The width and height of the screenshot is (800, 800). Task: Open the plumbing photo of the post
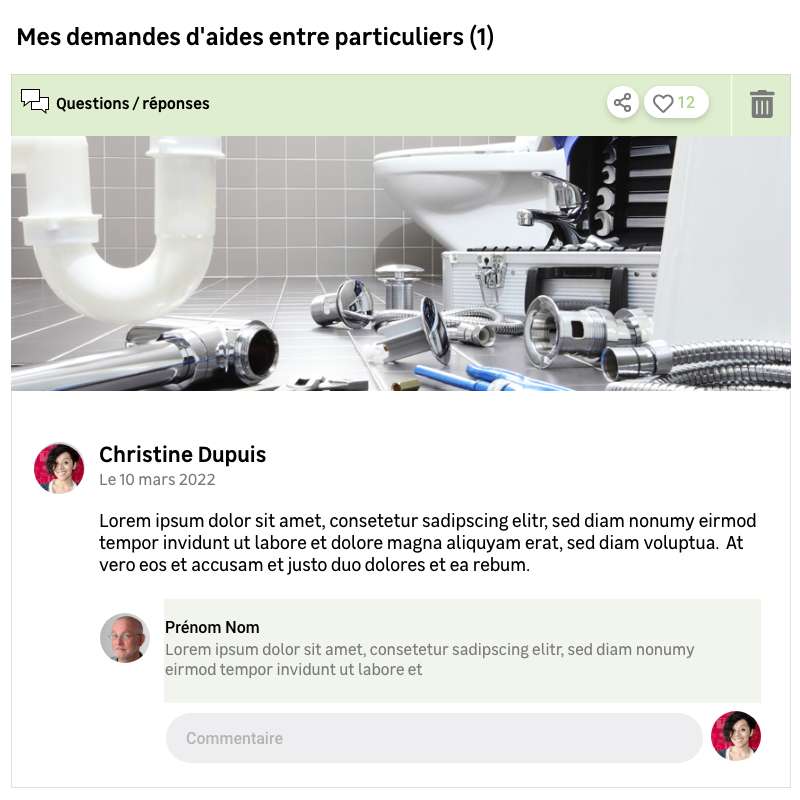pyautogui.click(x=400, y=263)
